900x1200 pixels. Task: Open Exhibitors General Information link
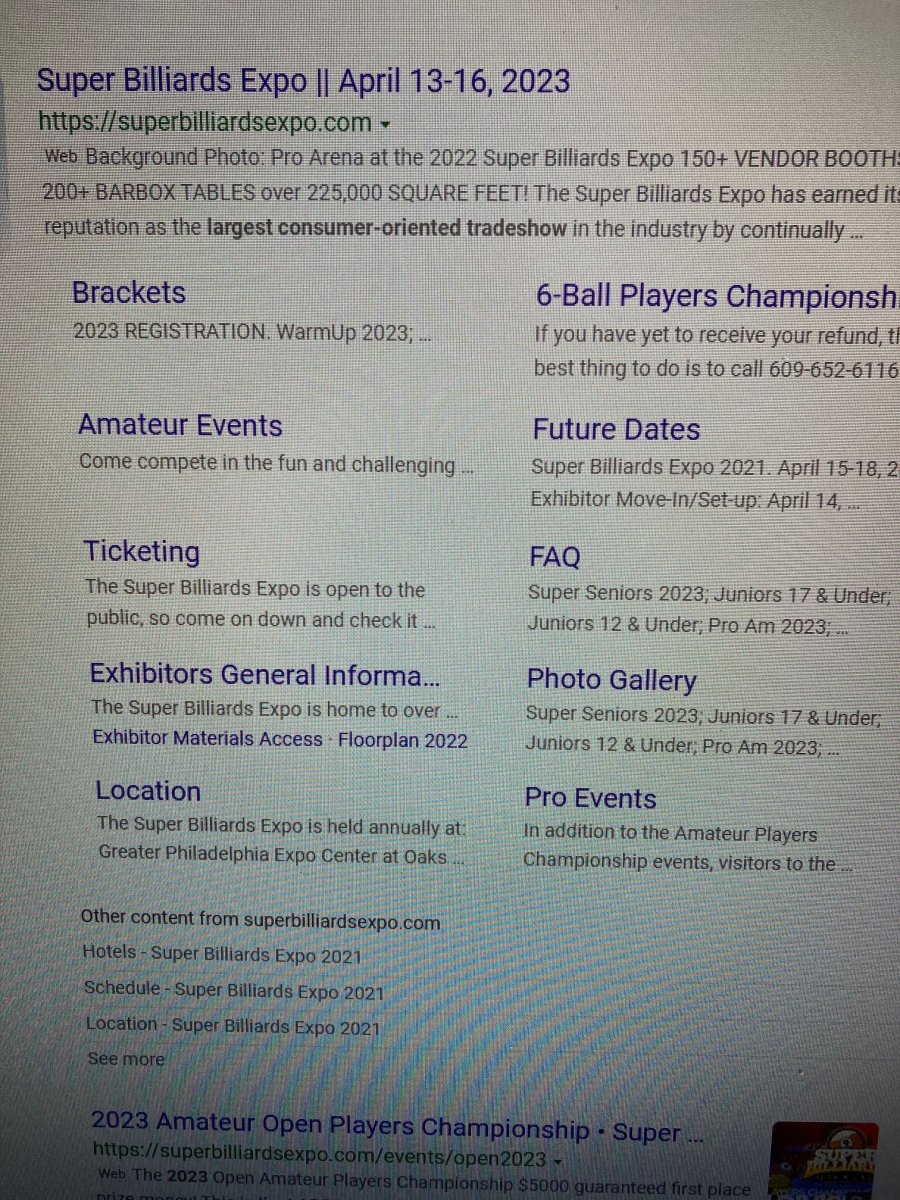(264, 675)
